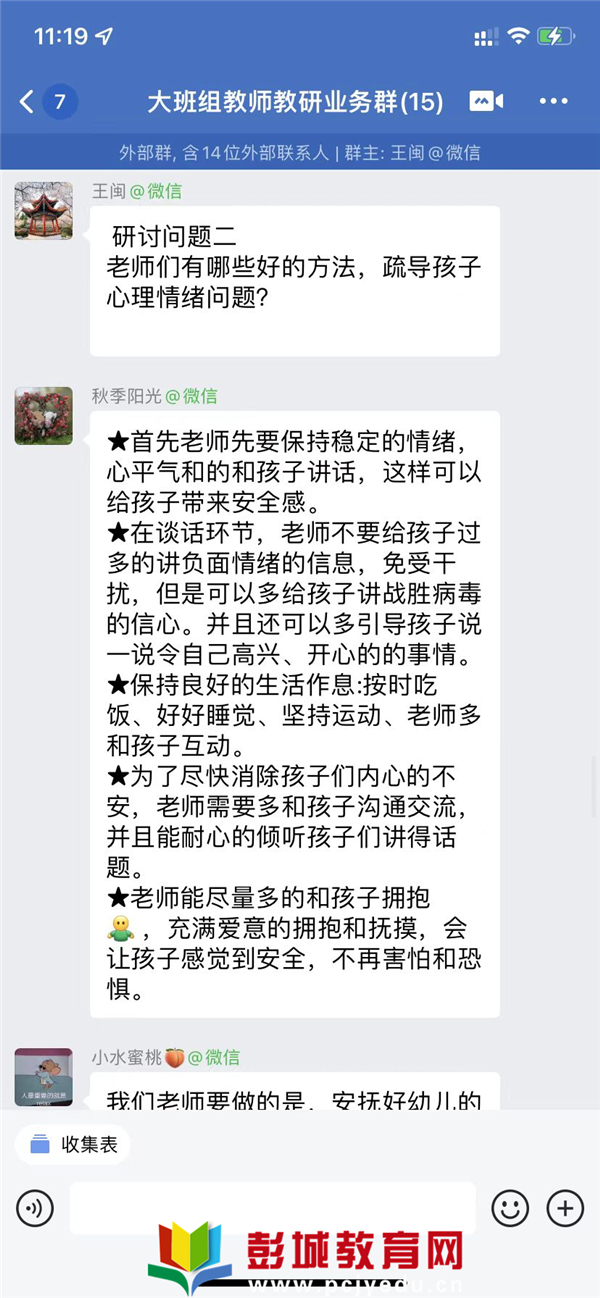
Task: Switch to voice message input
Action: pos(35,1208)
